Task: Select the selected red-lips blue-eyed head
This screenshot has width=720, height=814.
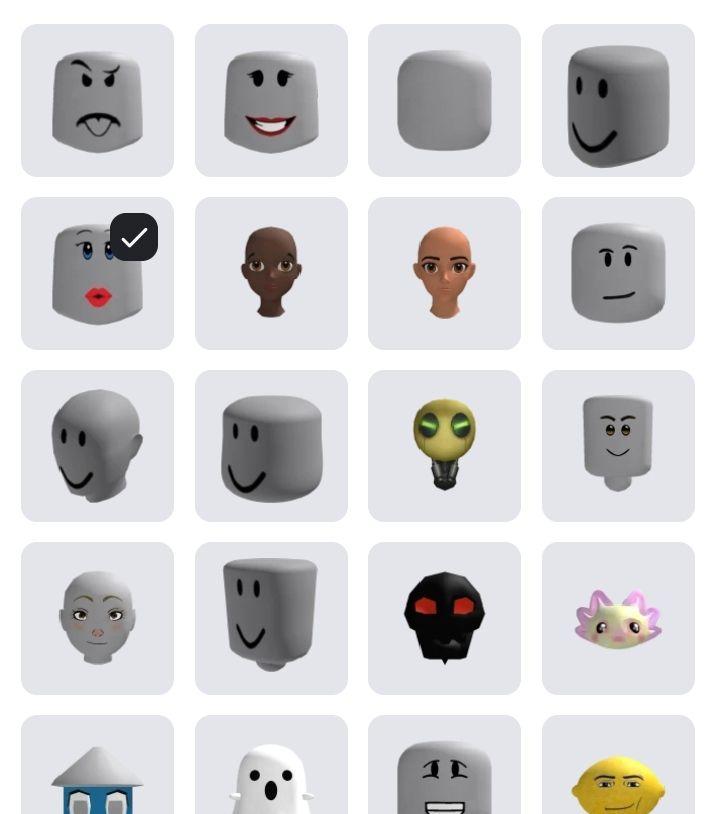Action: 97,274
